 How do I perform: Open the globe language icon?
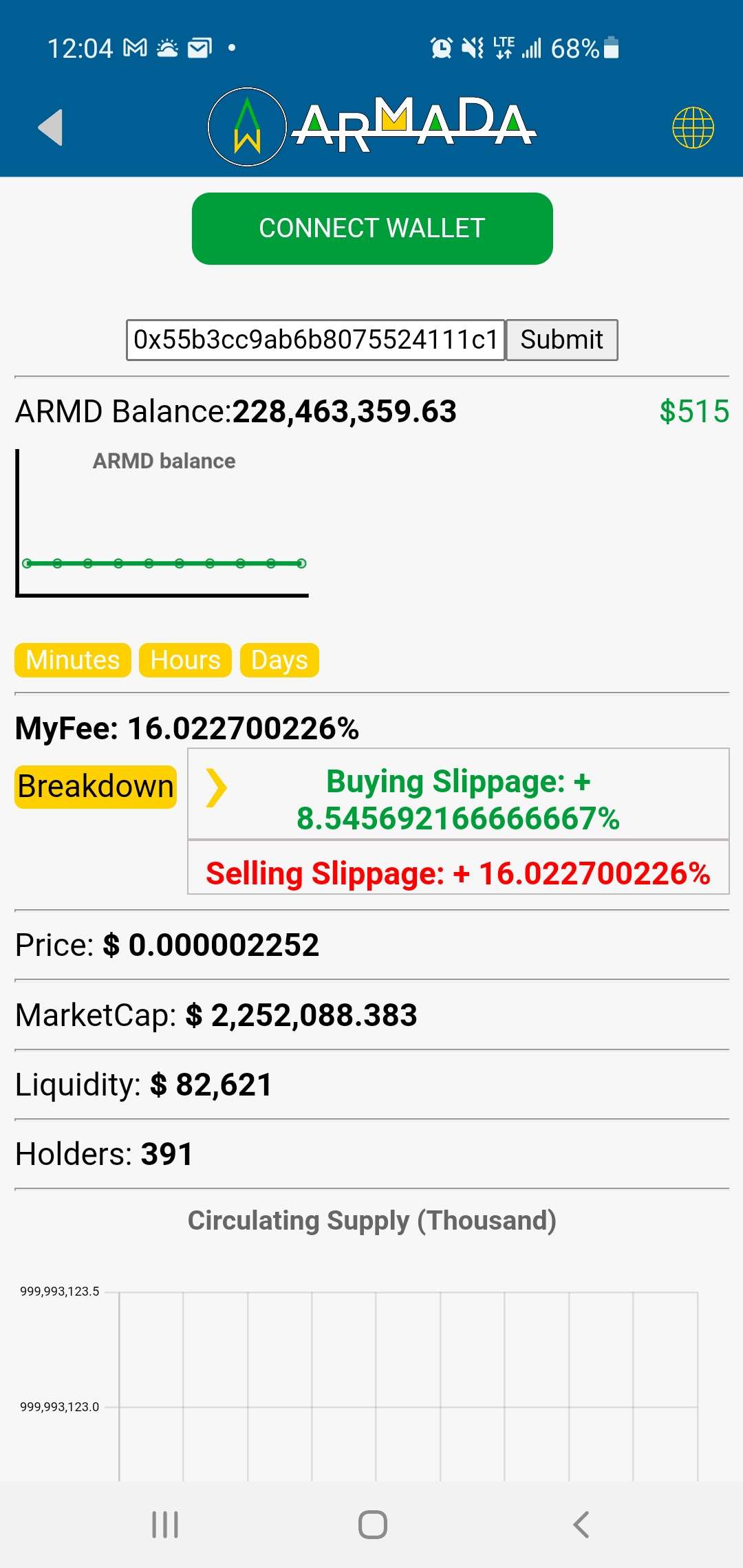[693, 127]
